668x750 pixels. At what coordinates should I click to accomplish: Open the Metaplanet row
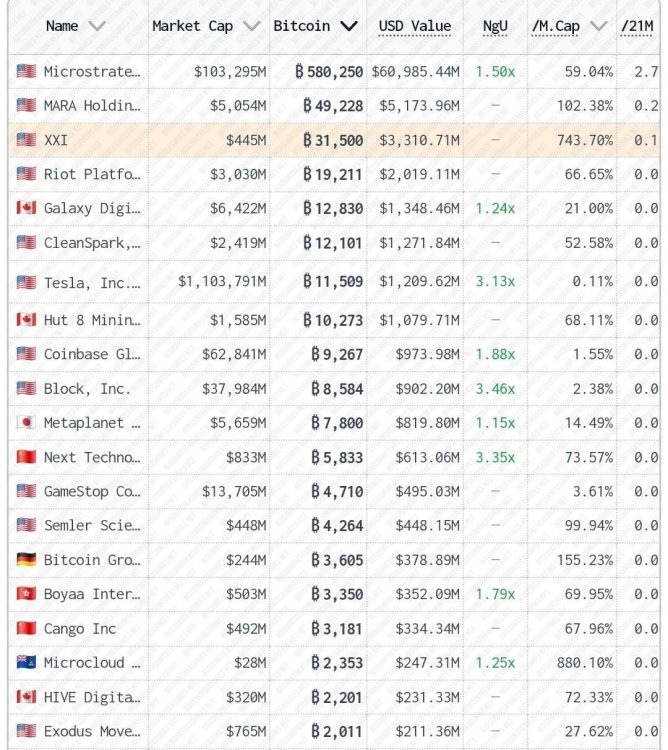click(x=92, y=423)
